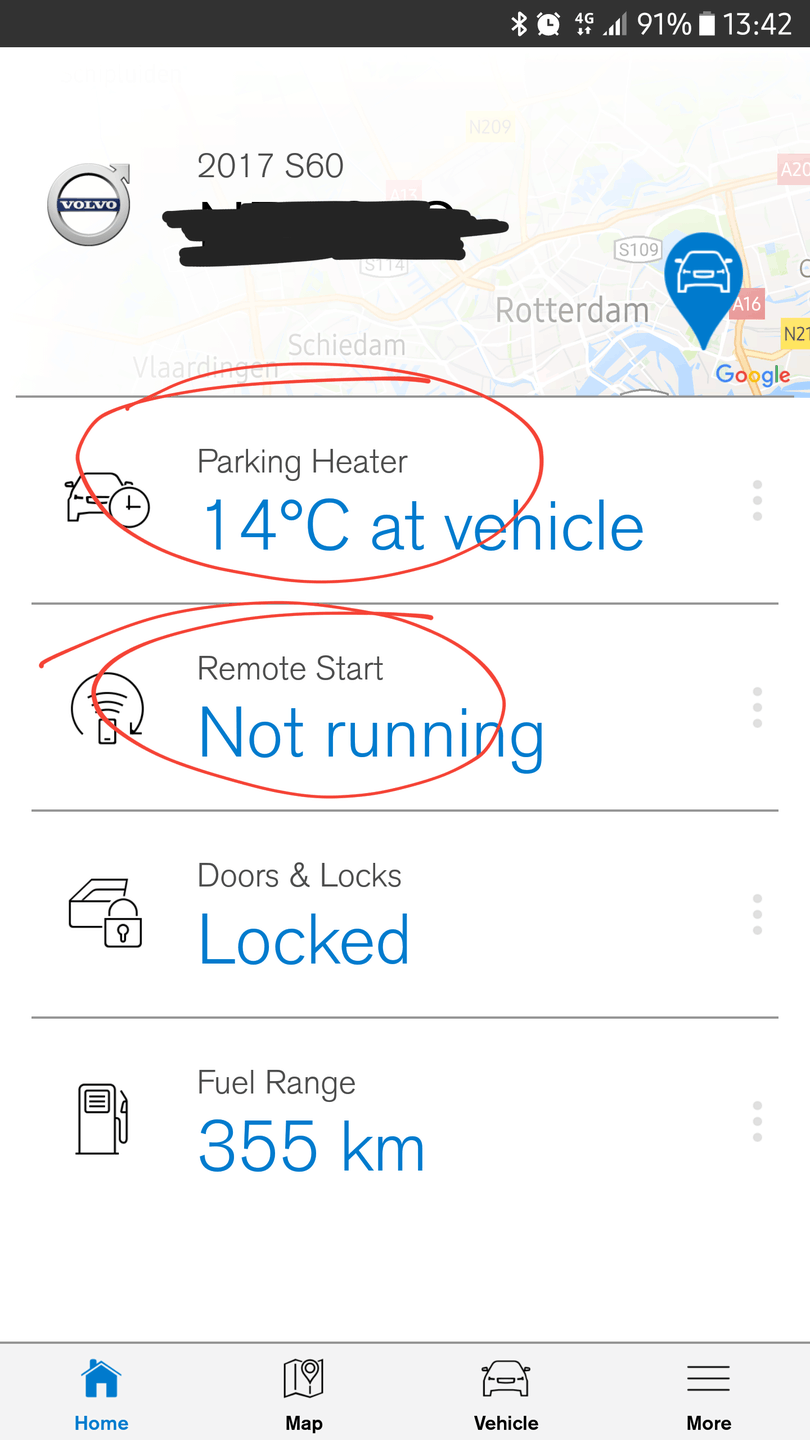This screenshot has height=1440, width=810.
Task: Switch to the Vehicle tab
Action: [506, 1394]
